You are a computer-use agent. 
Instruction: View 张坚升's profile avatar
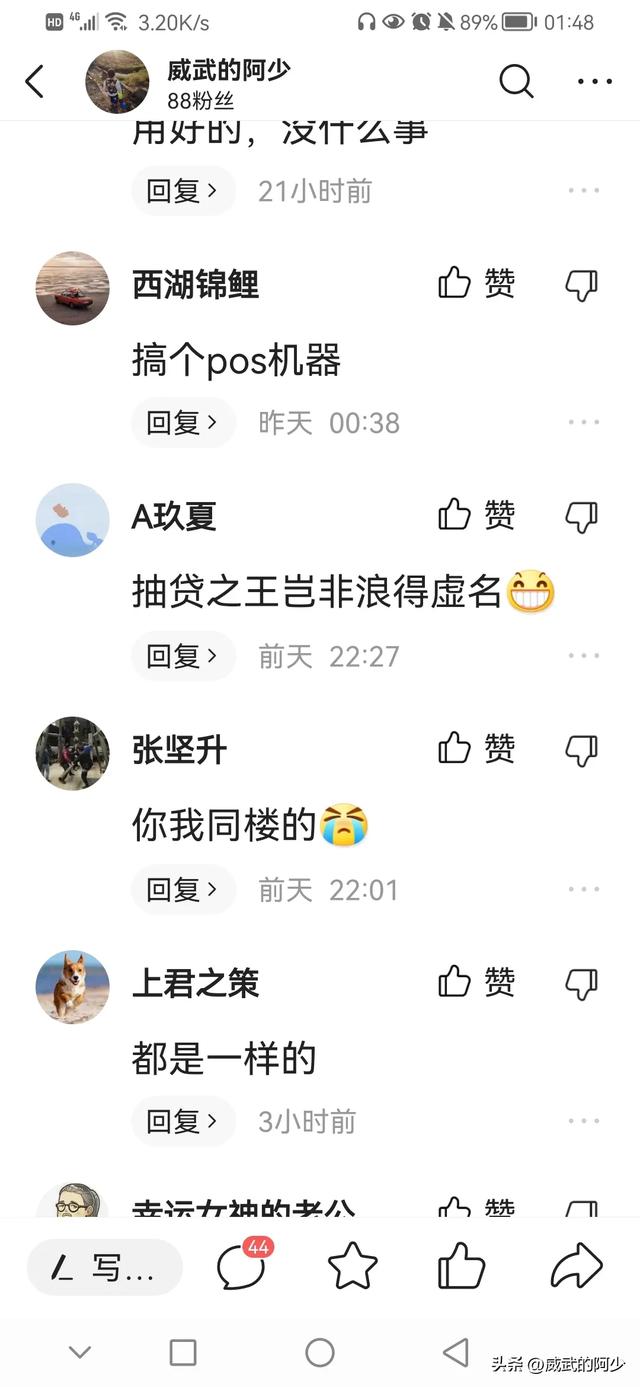click(x=73, y=753)
